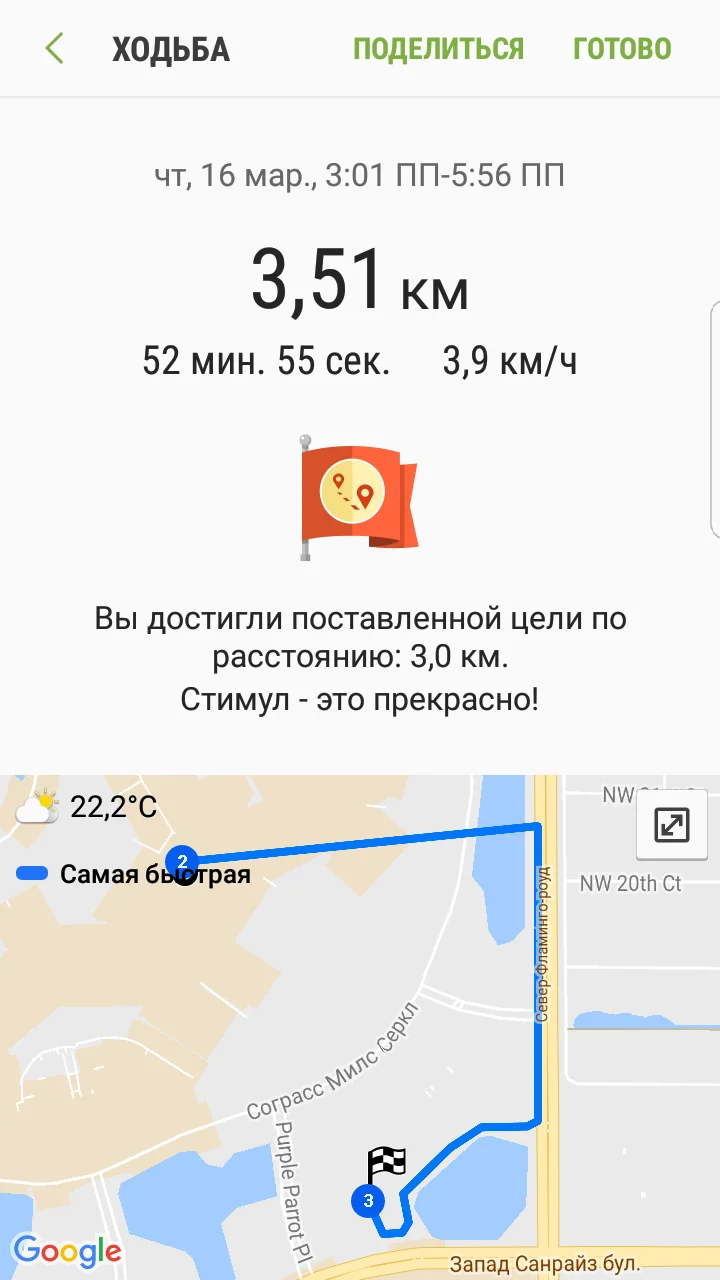Tap the back arrow beside ХОДЬБА
The image size is (720, 1280).
click(x=55, y=47)
